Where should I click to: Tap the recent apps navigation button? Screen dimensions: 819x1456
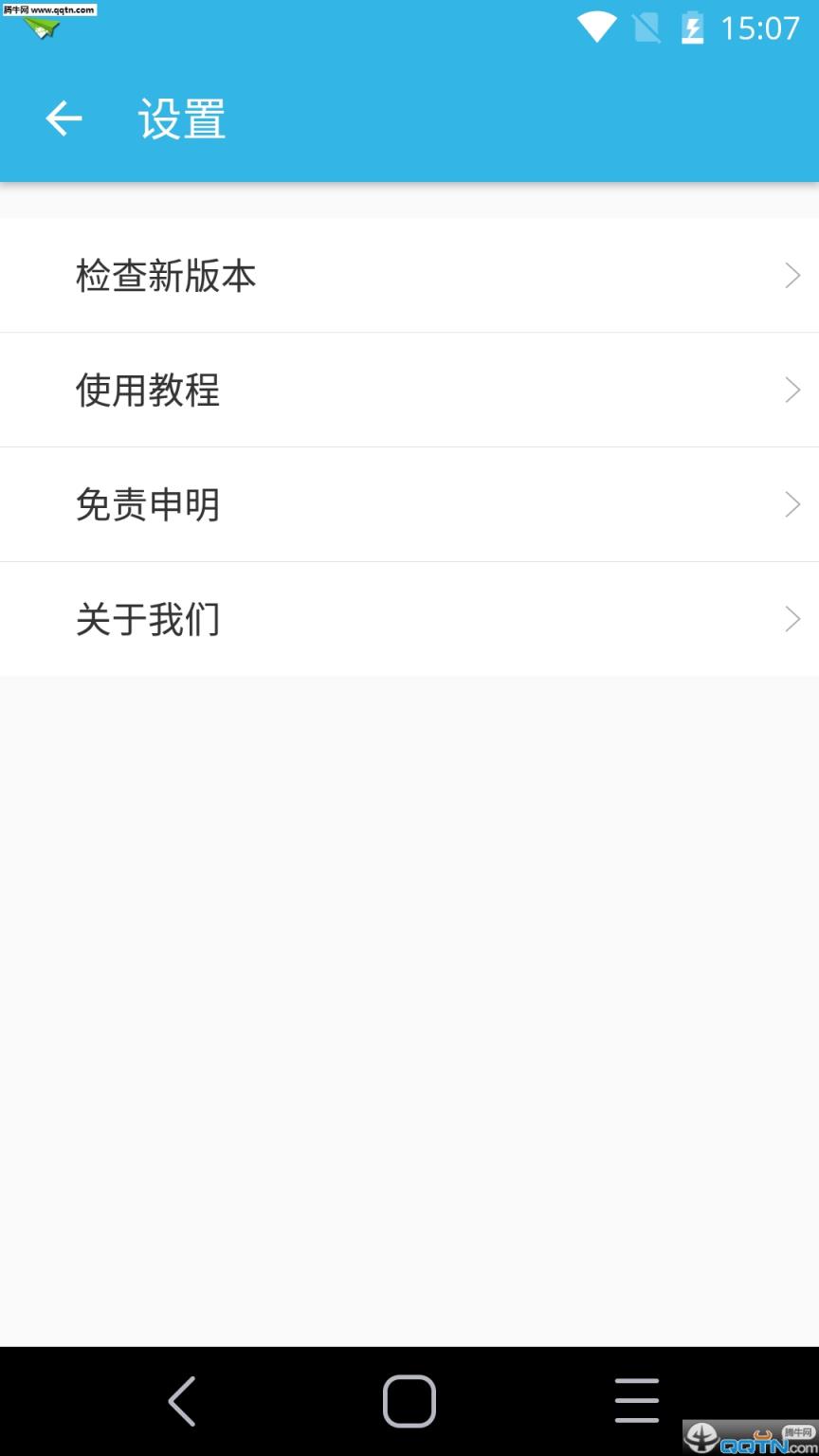pos(636,1399)
